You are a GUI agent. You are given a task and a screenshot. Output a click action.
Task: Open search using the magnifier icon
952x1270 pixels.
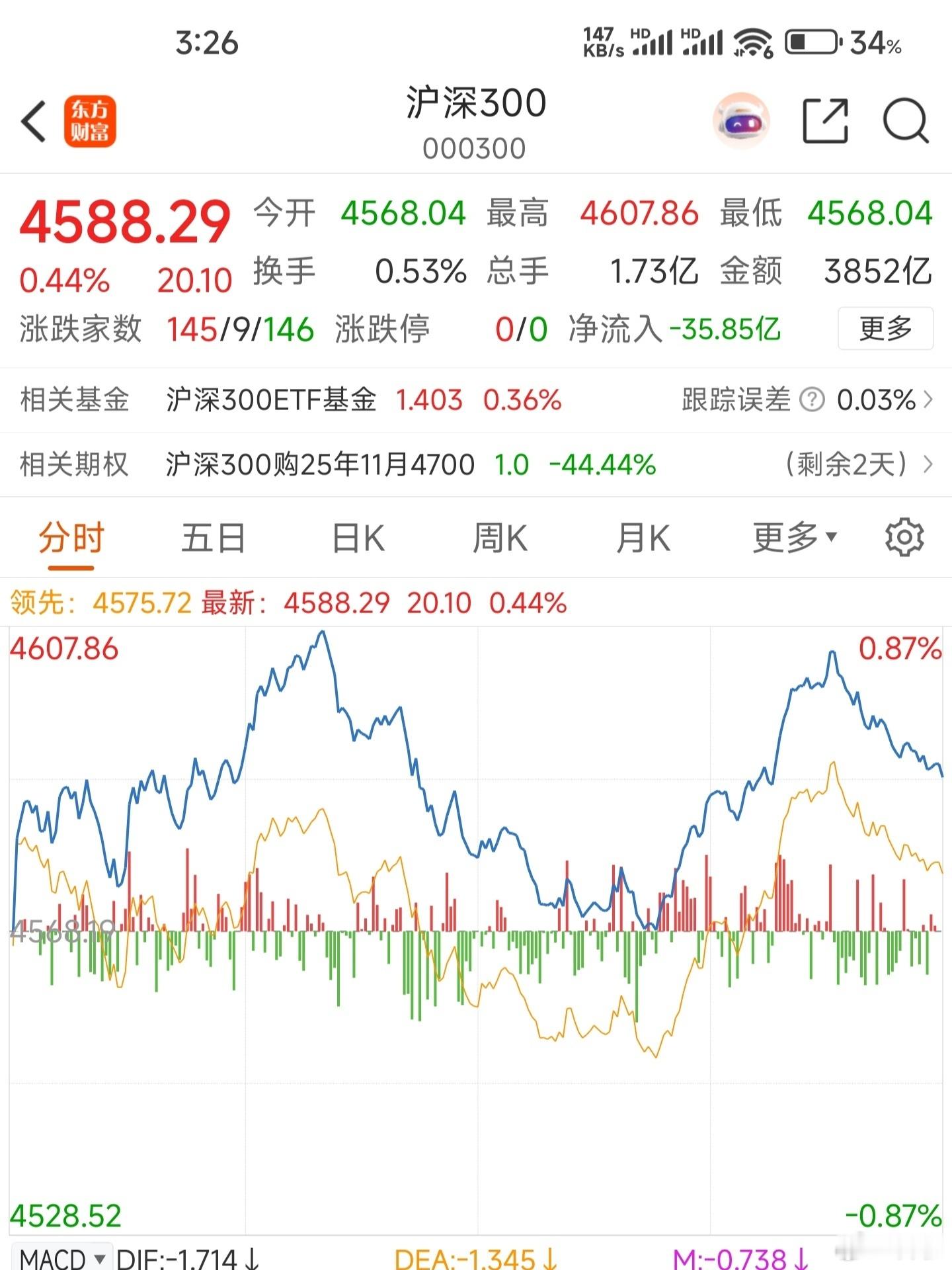point(907,120)
